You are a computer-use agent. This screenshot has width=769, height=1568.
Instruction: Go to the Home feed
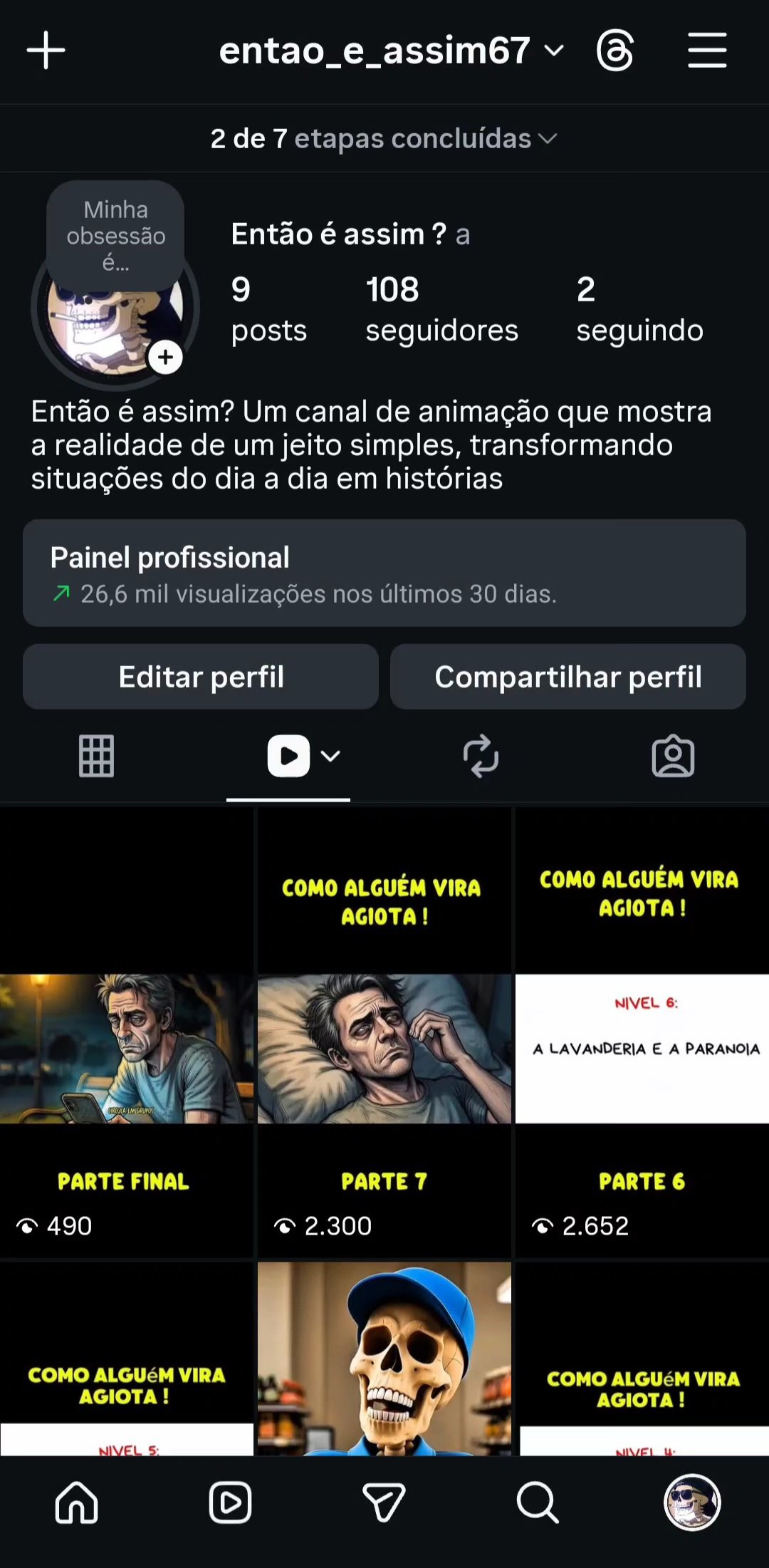coord(77,1502)
